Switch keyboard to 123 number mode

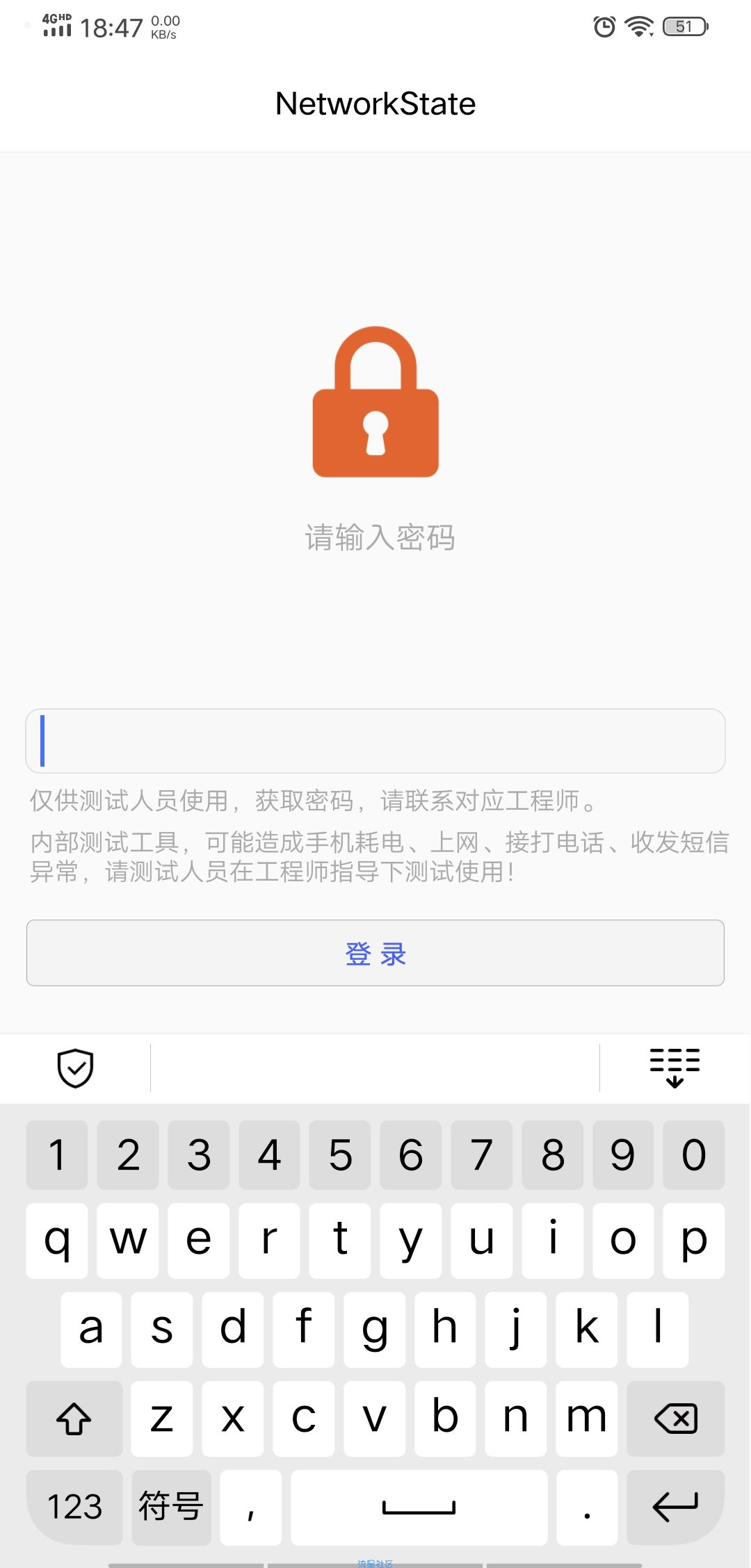click(x=74, y=1507)
